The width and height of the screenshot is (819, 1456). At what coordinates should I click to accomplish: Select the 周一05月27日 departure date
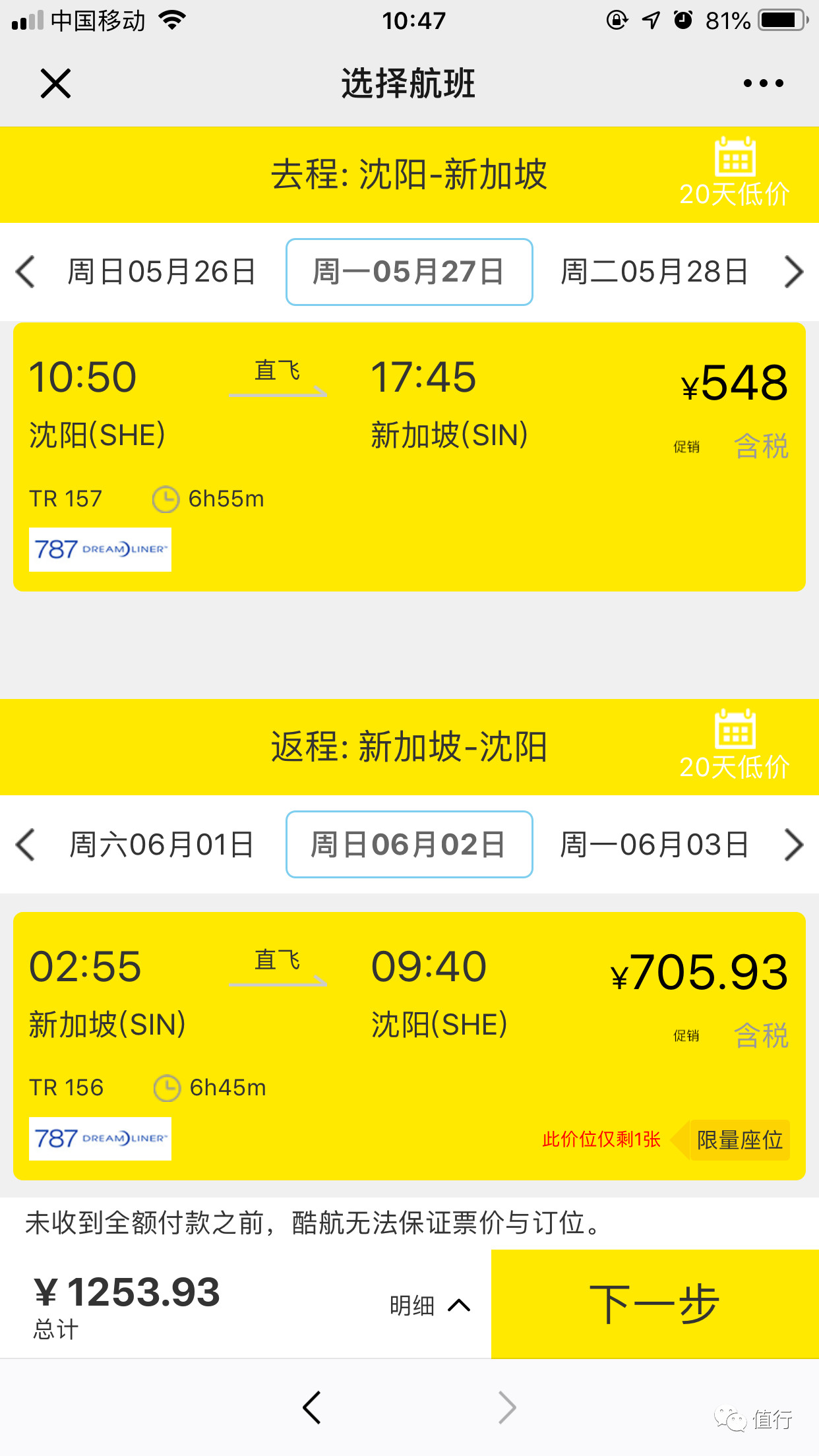click(x=409, y=272)
